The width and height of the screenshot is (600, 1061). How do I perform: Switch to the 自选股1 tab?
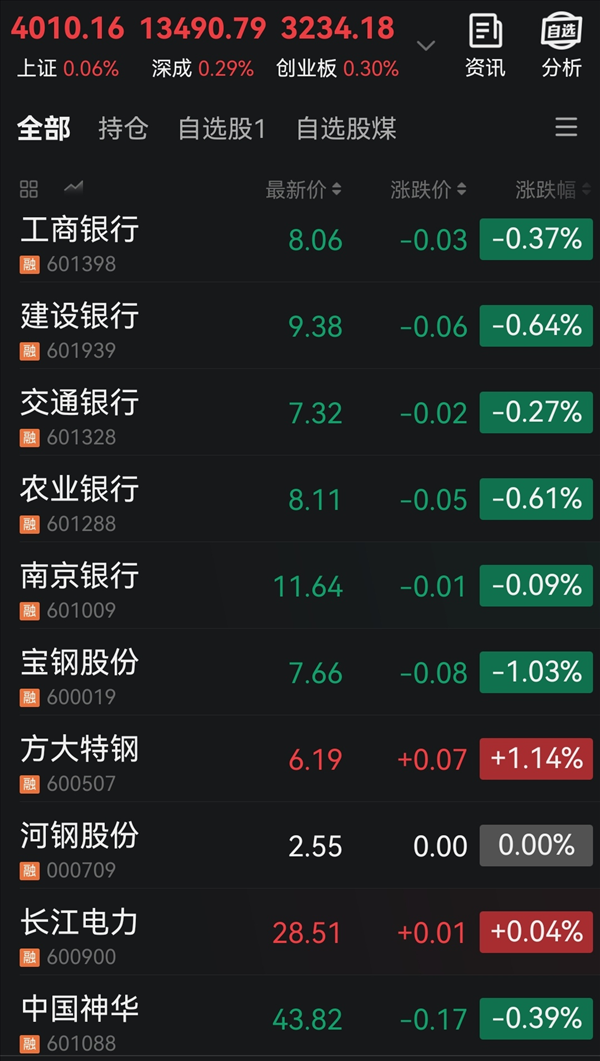221,128
